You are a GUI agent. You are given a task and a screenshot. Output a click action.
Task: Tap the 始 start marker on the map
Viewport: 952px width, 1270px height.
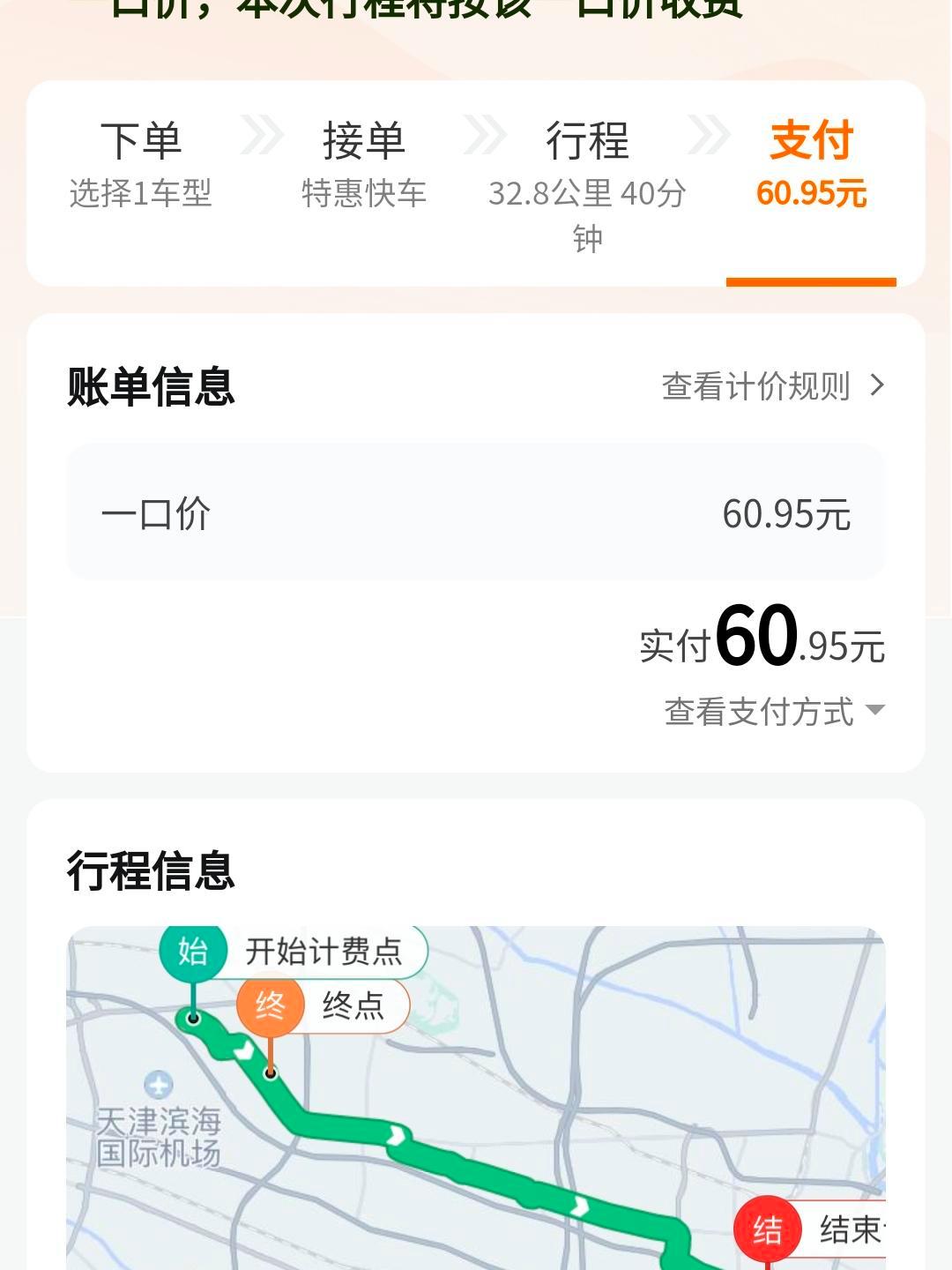(x=192, y=952)
